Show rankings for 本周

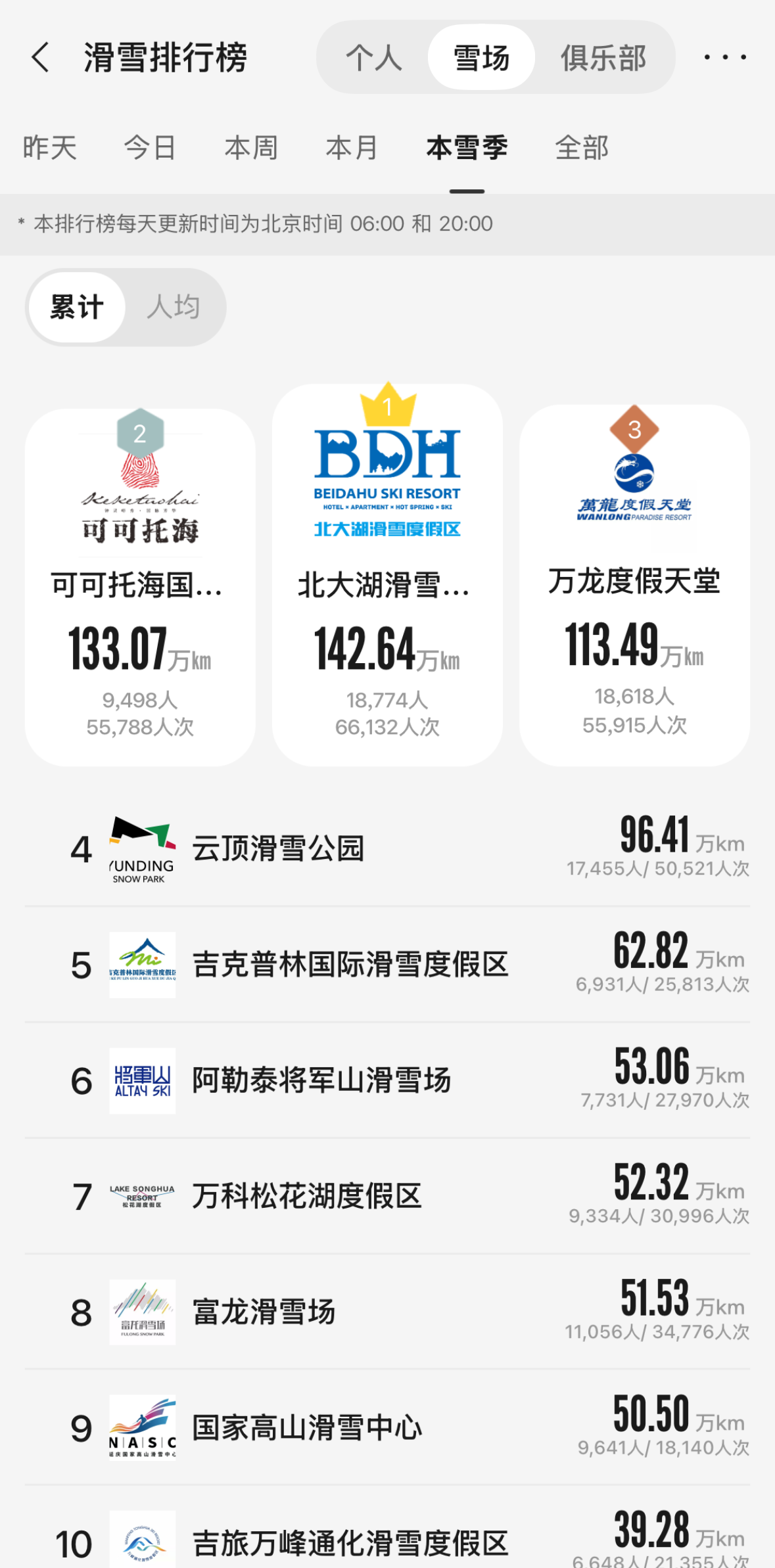pos(251,147)
